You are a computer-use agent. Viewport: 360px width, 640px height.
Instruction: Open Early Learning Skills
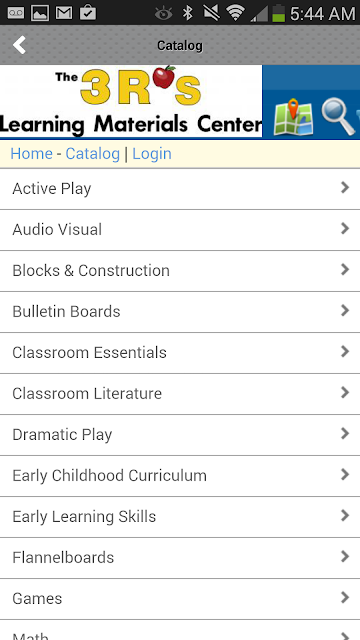click(180, 517)
